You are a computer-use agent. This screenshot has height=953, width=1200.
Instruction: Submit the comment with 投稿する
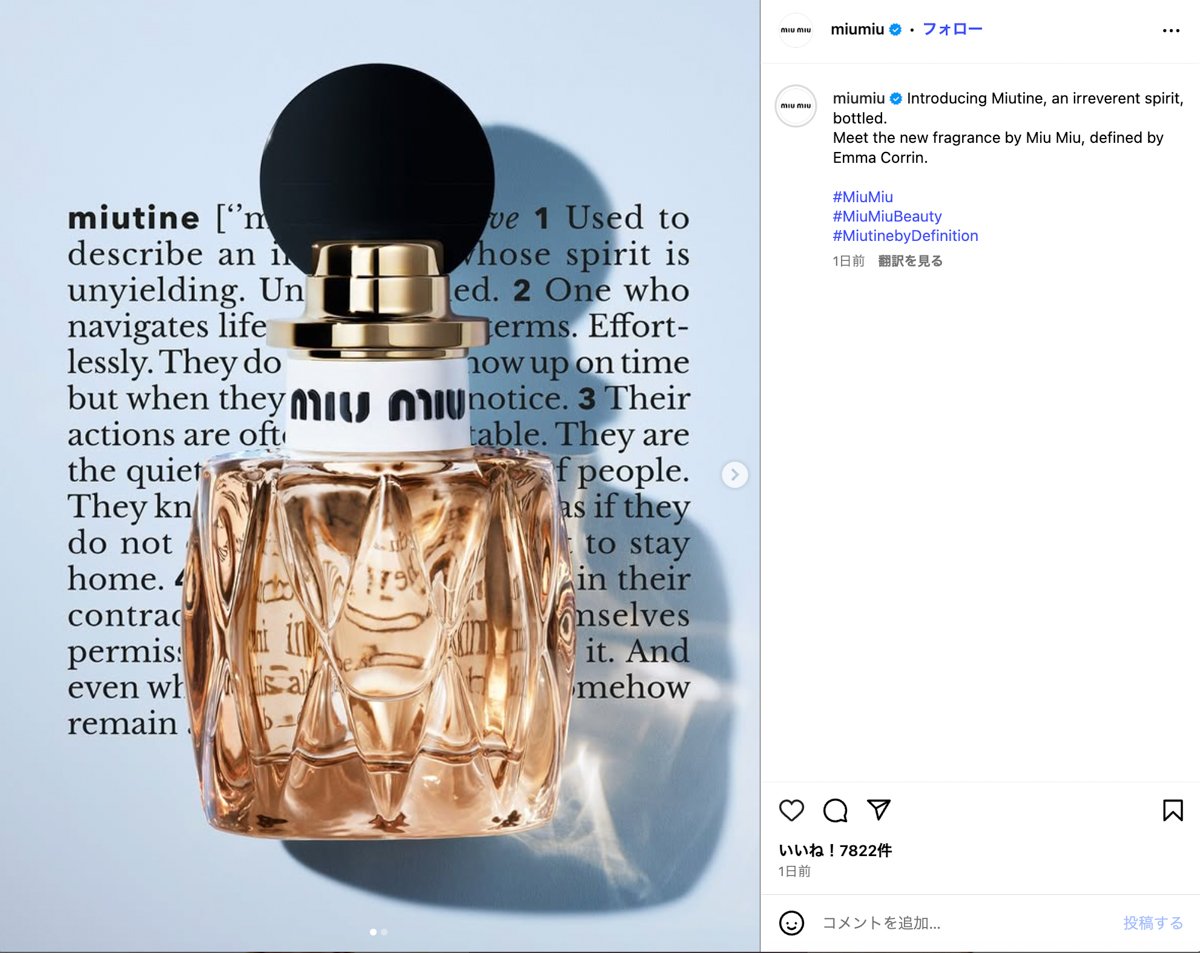[x=1153, y=923]
